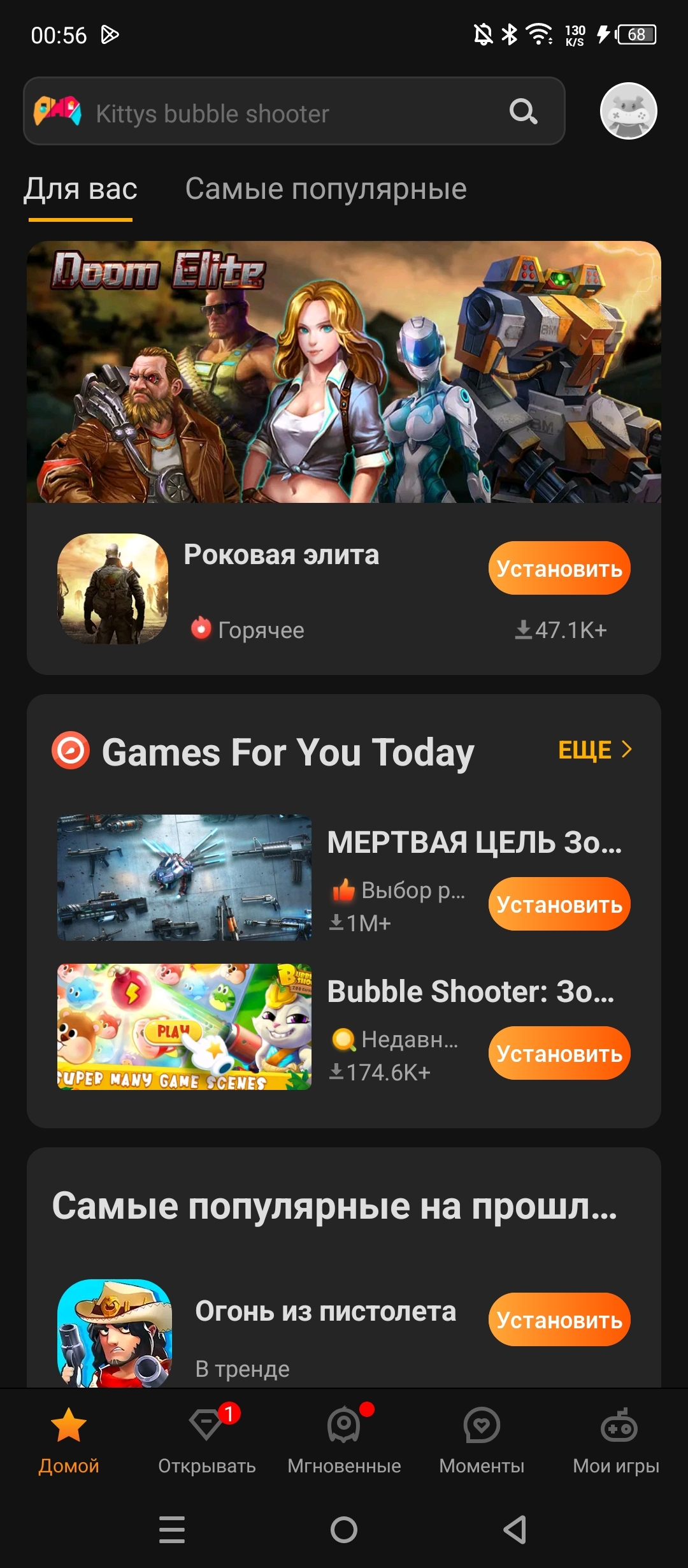Open the МЕРТВАЯ ЦЕЛЬ game picture
The image size is (688, 1568).
pos(184,877)
